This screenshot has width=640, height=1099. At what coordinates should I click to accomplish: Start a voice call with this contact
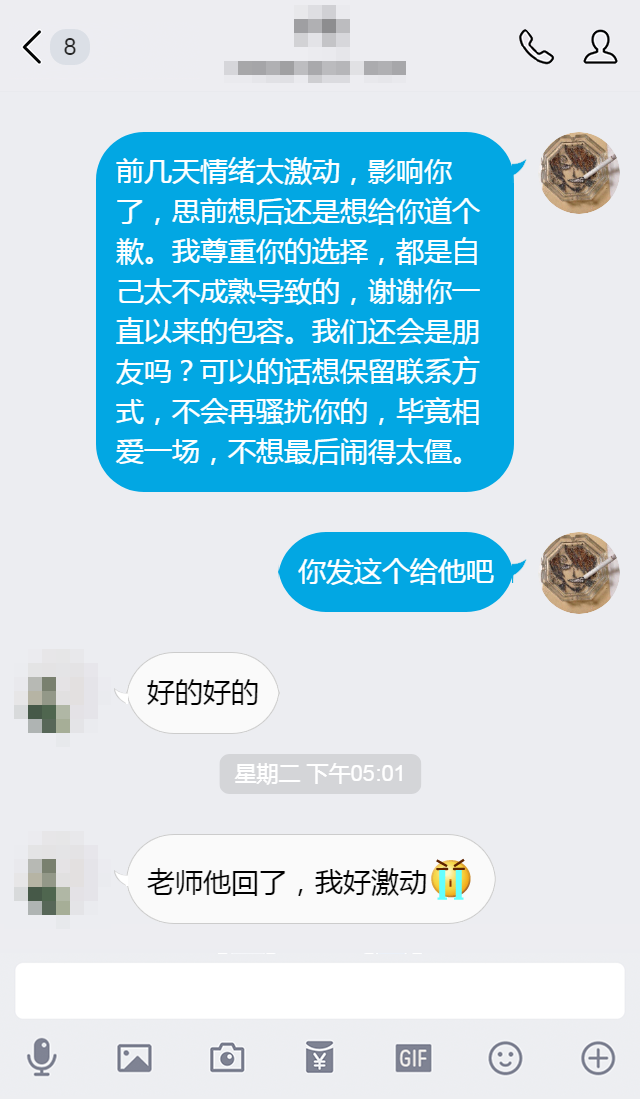click(535, 47)
